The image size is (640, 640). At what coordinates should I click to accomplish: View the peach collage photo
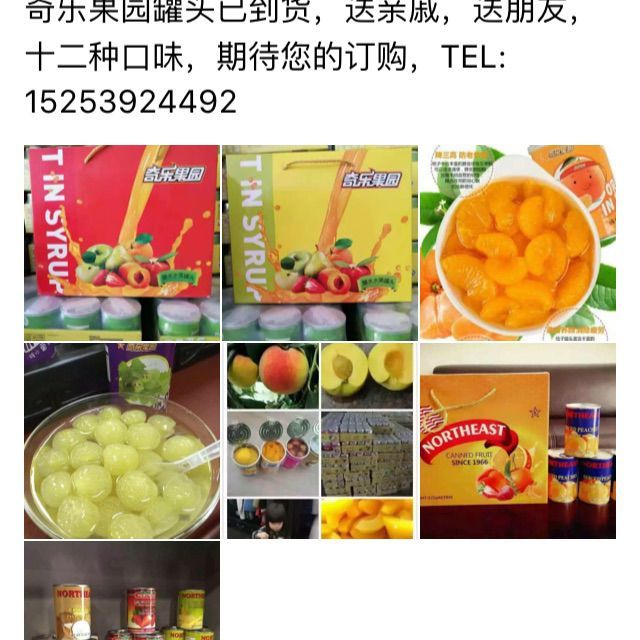click(320, 441)
